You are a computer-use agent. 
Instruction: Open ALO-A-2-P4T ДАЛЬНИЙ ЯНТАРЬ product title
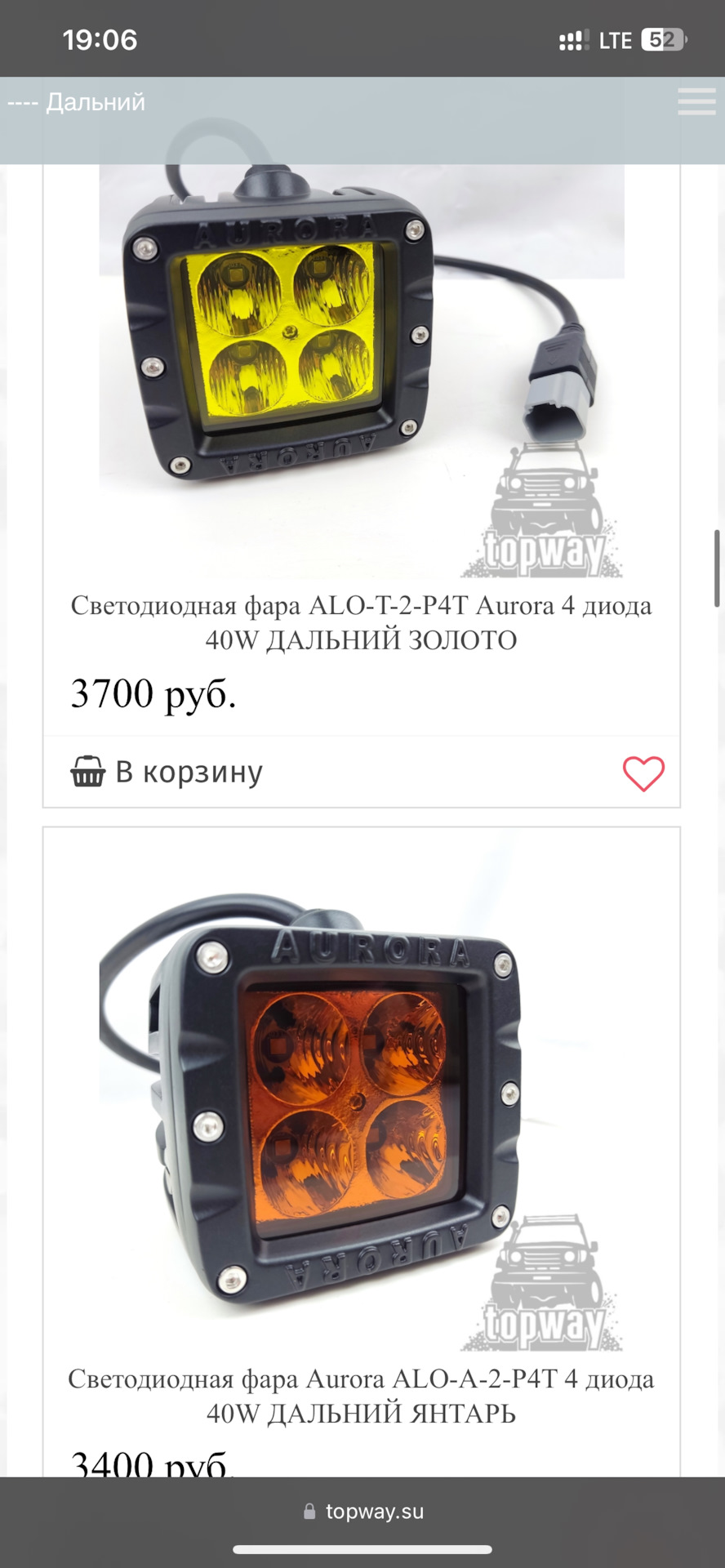(361, 1396)
